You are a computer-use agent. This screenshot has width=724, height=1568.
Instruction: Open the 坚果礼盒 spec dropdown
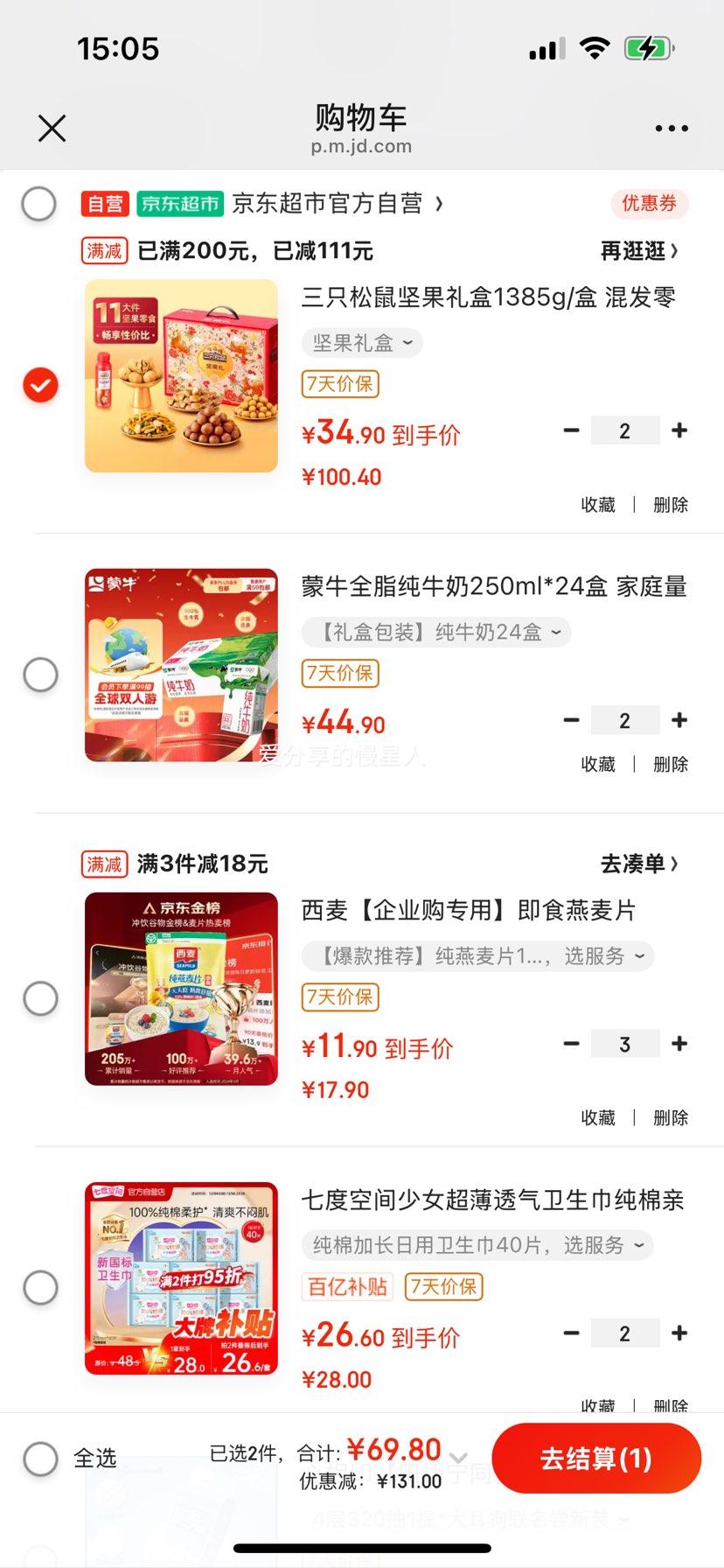(x=359, y=342)
